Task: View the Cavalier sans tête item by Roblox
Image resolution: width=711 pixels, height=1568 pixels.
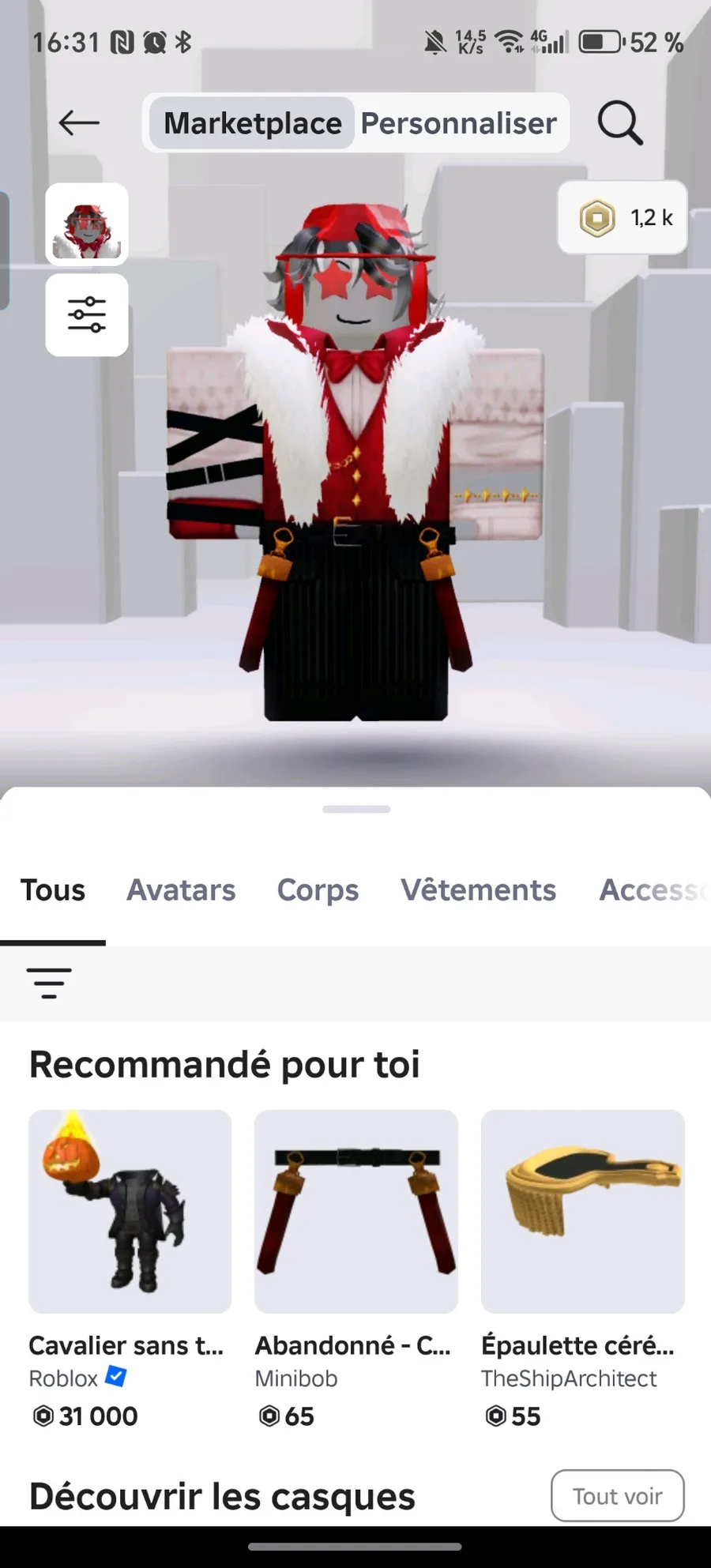Action: coord(130,1213)
